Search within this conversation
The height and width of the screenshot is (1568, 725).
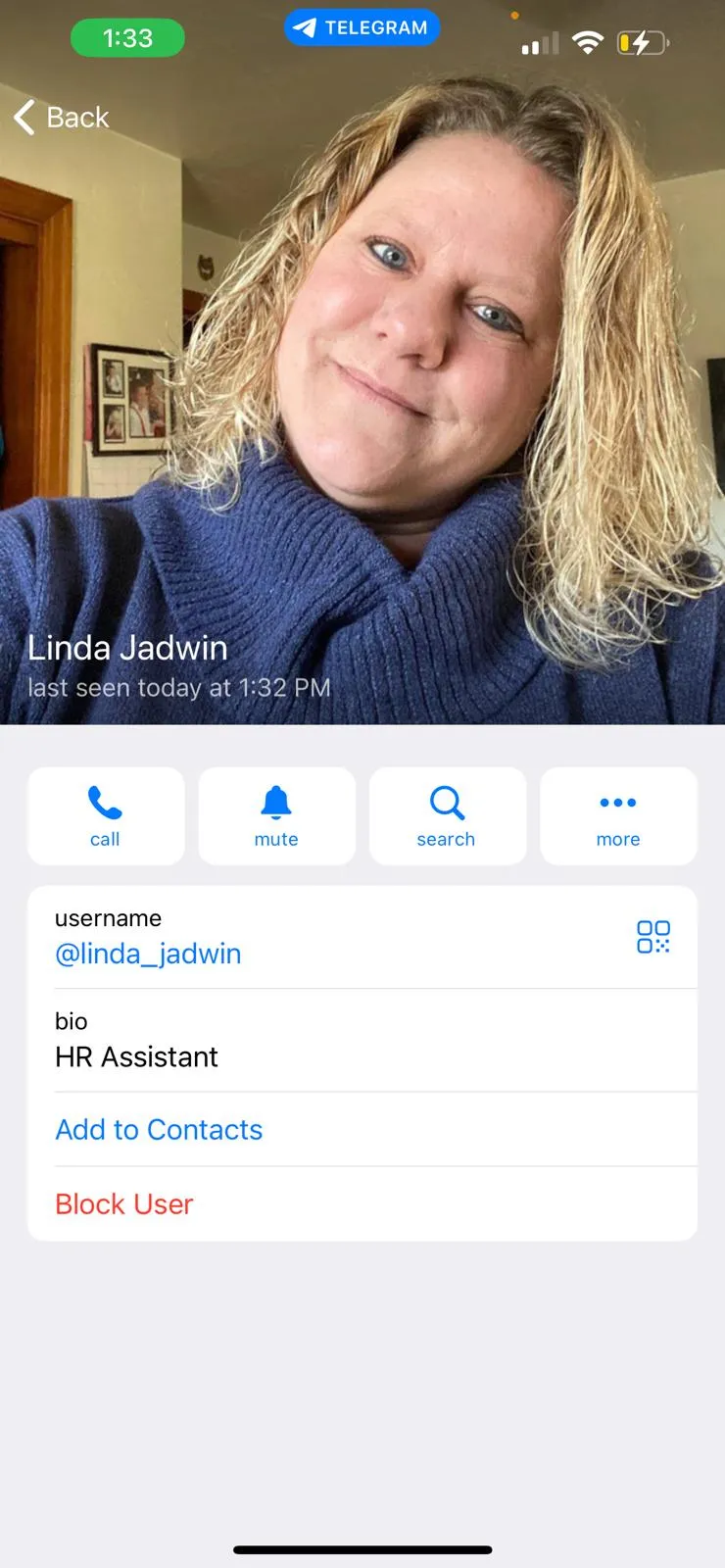pyautogui.click(x=447, y=815)
